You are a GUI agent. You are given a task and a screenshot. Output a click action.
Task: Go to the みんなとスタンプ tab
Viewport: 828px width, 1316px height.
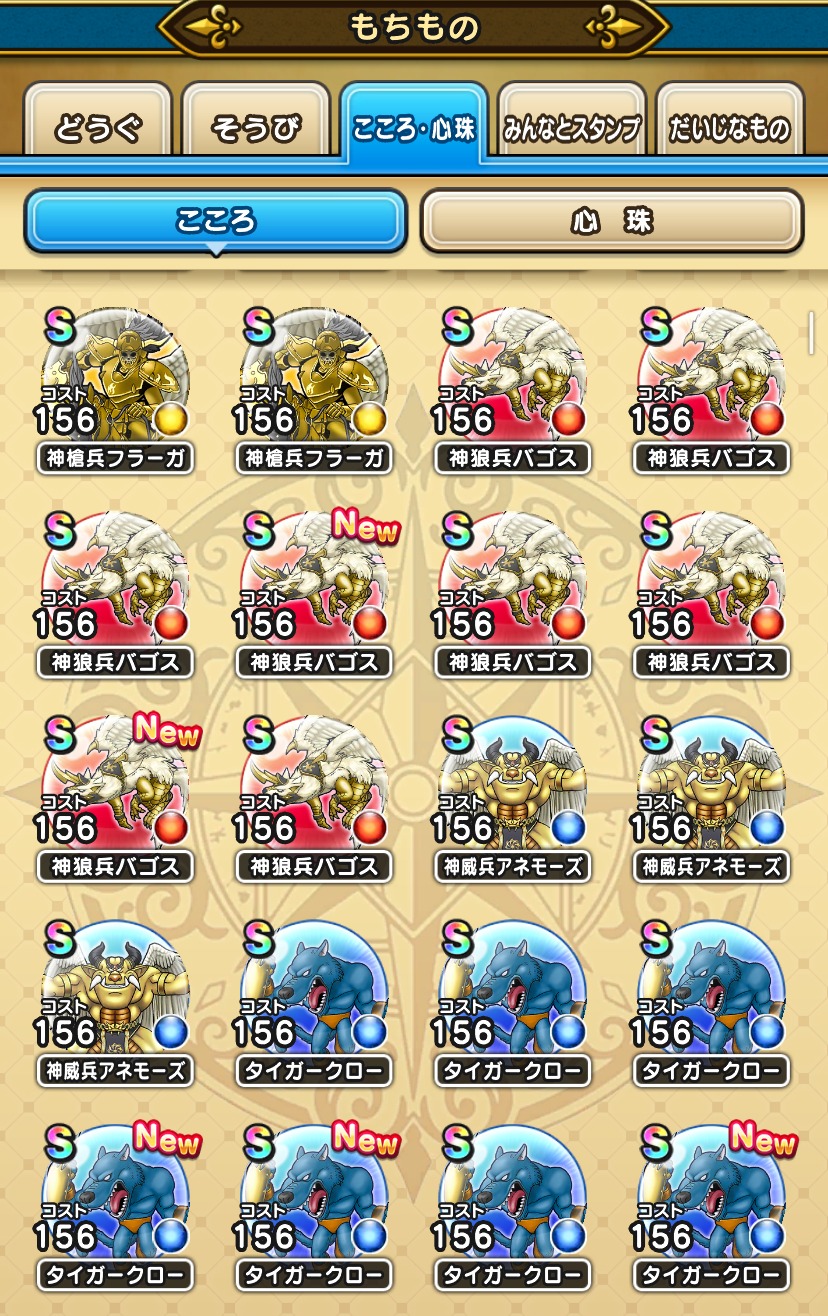pyautogui.click(x=571, y=127)
